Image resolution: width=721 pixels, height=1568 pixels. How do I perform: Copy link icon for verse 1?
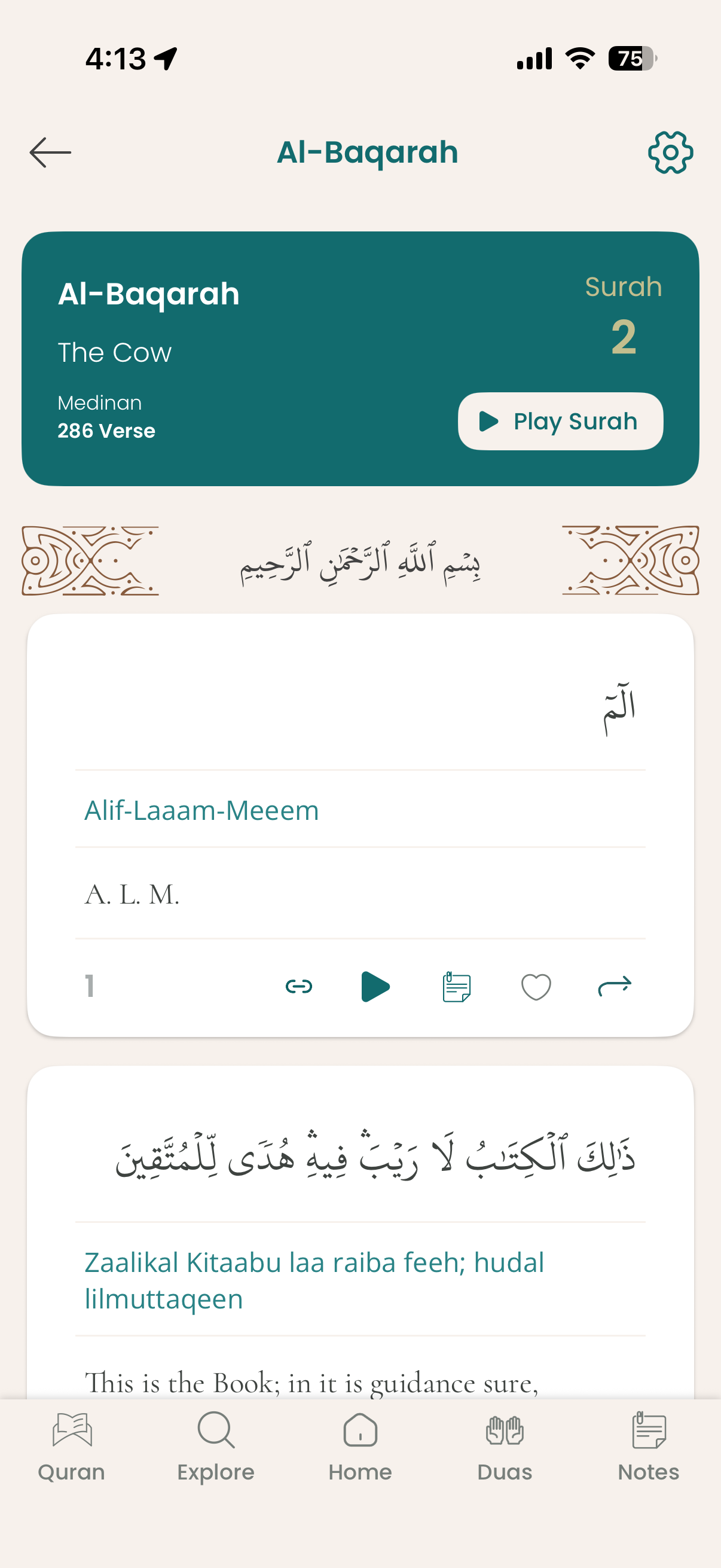click(x=299, y=986)
